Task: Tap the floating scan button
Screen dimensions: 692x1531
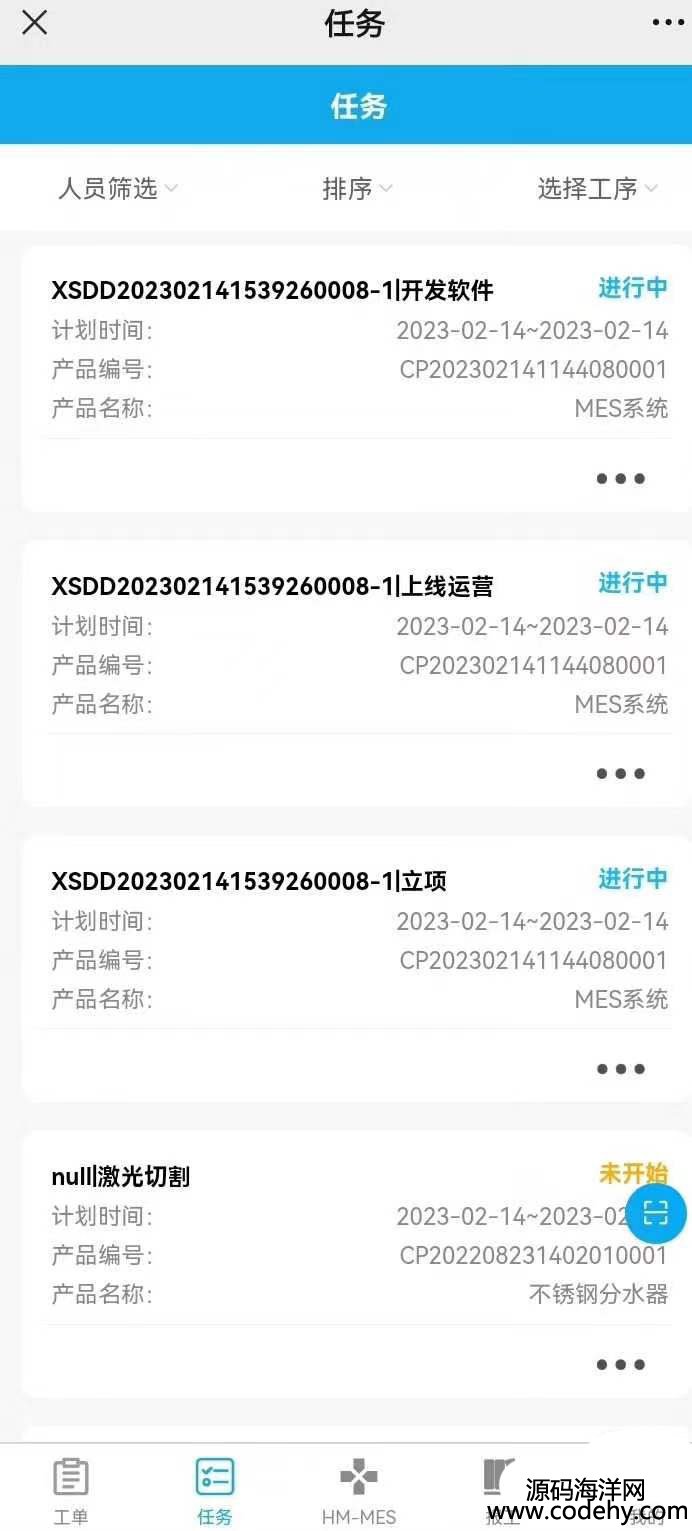Action: pyautogui.click(x=656, y=1213)
